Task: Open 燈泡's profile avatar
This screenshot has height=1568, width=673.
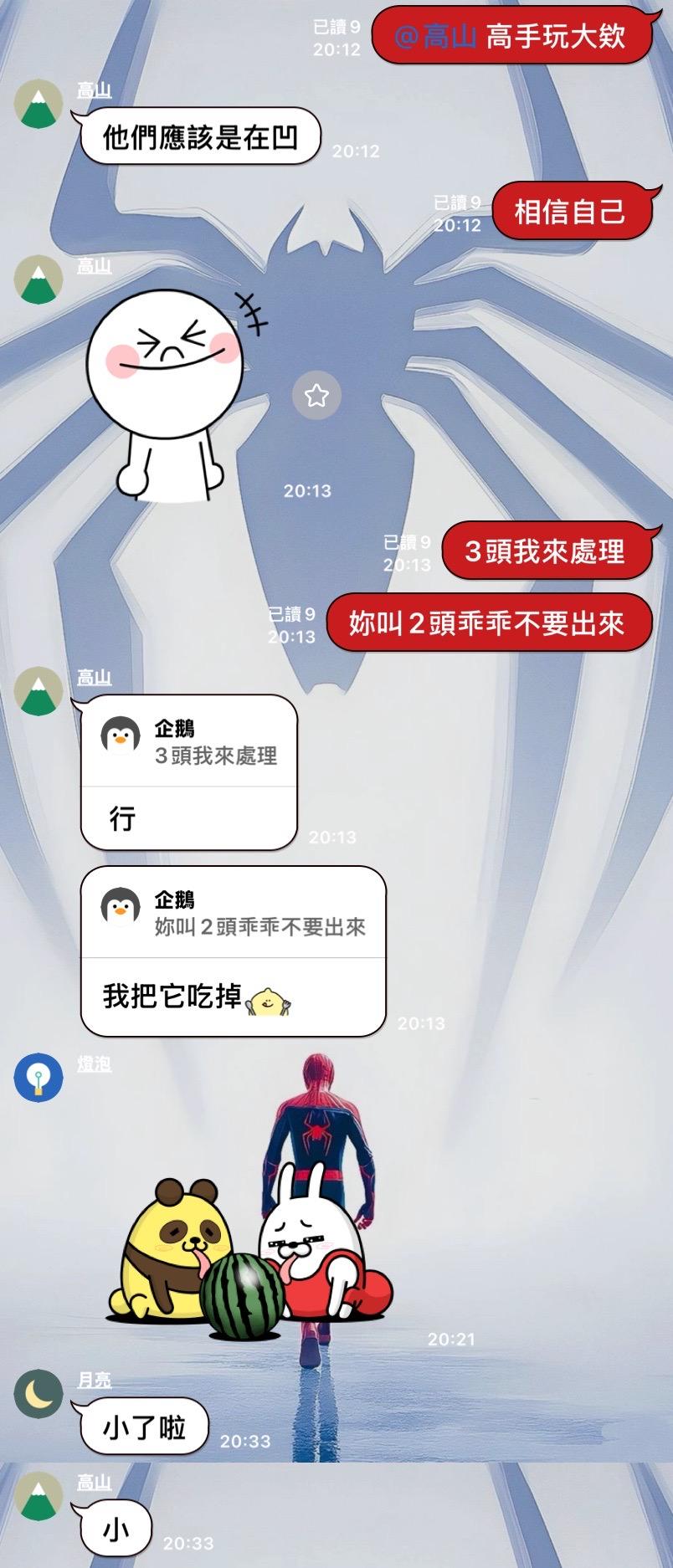Action: pos(39,1078)
